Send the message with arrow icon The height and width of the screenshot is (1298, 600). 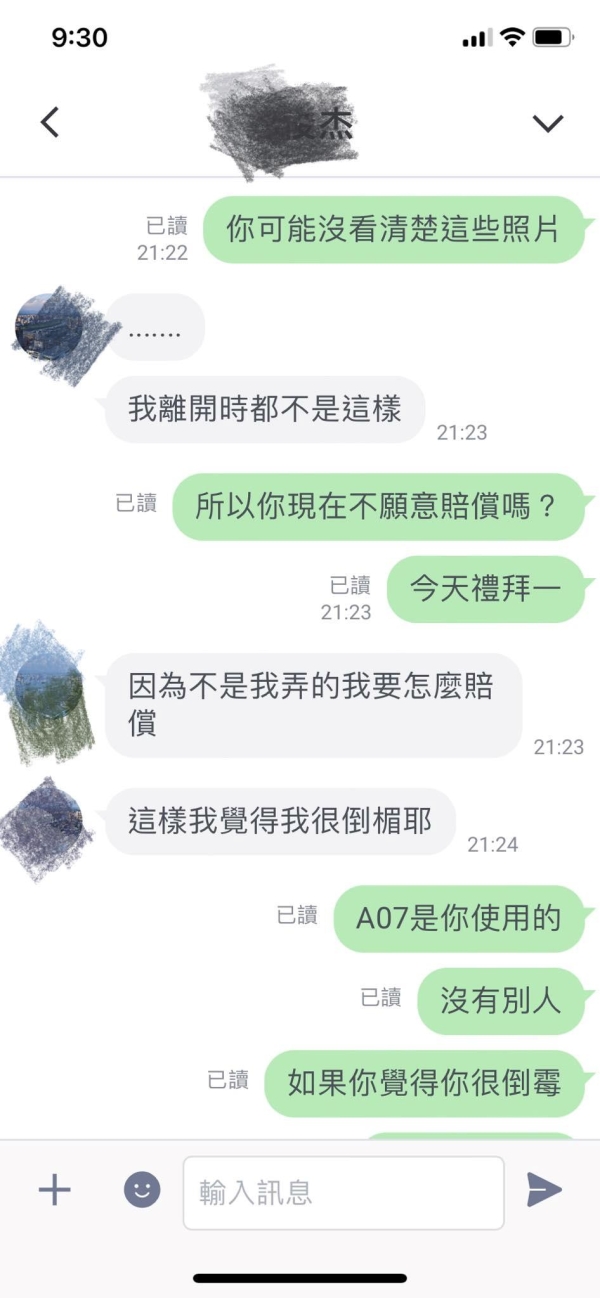point(544,1190)
